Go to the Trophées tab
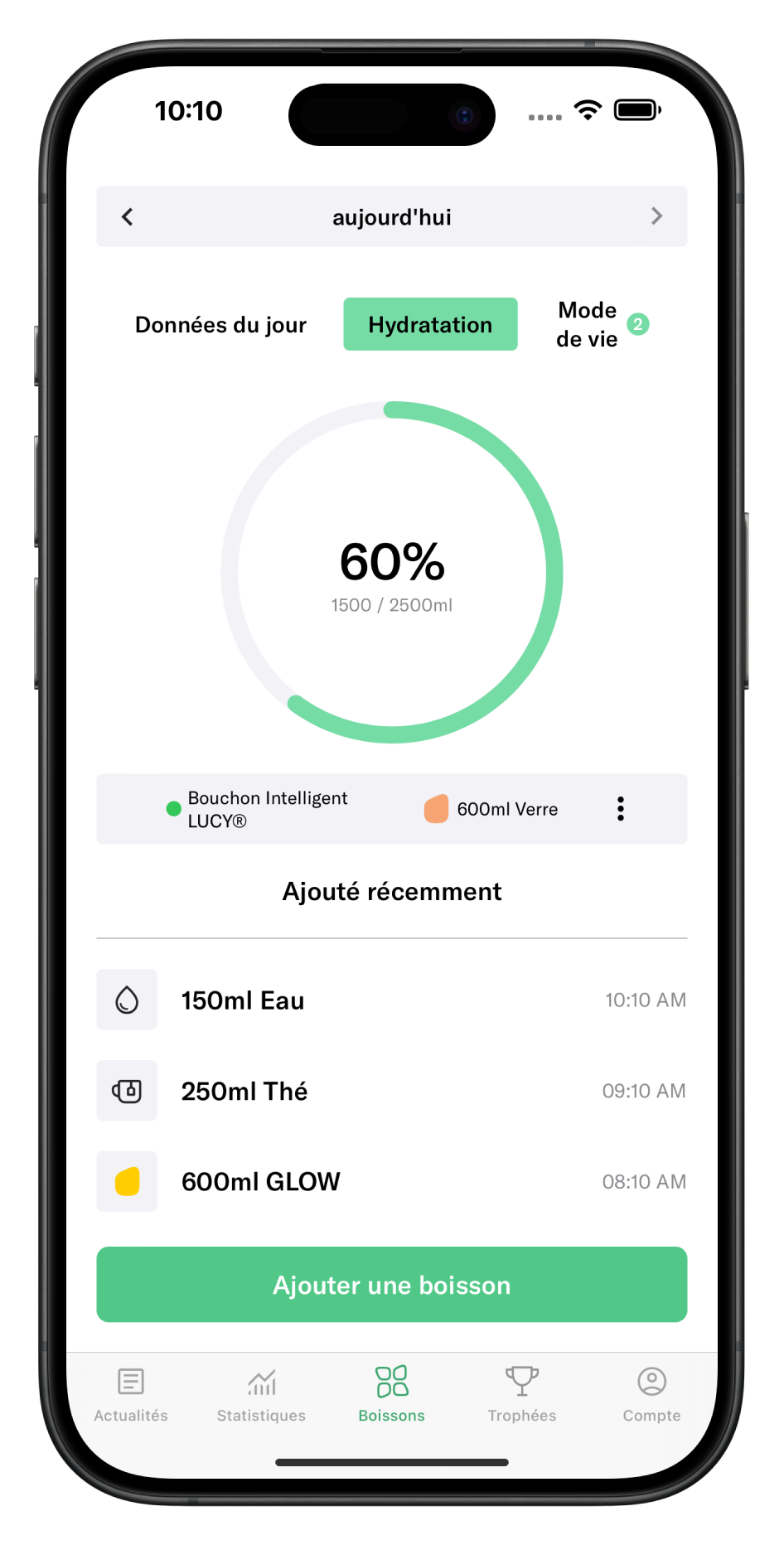The height and width of the screenshot is (1545, 784). point(522,1394)
